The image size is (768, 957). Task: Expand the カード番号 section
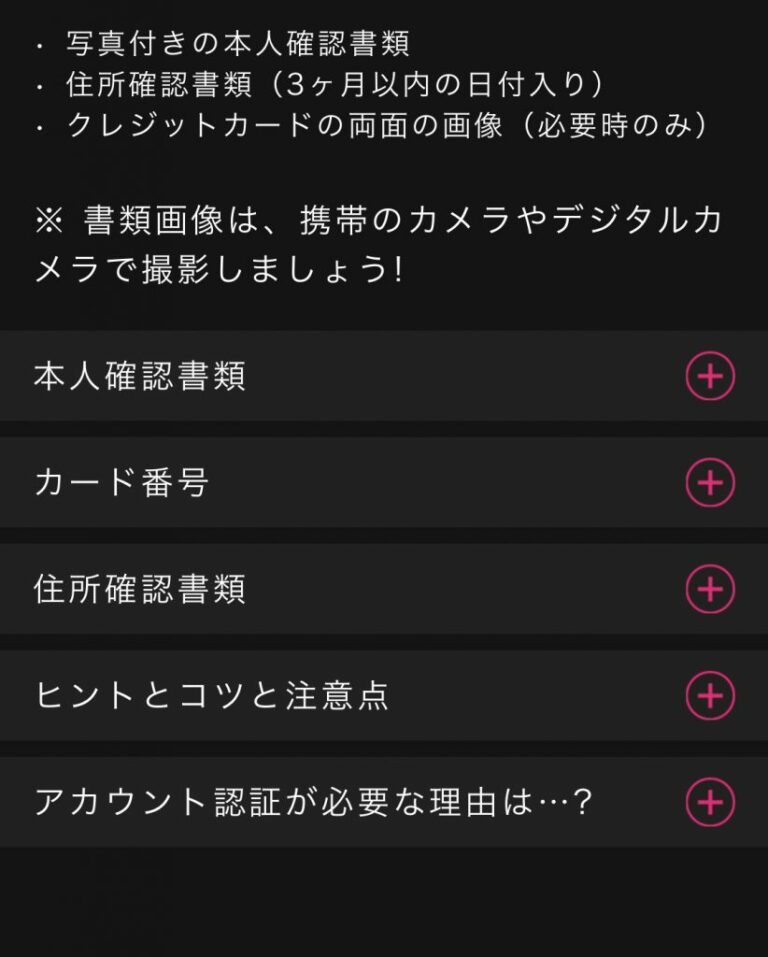tap(709, 483)
